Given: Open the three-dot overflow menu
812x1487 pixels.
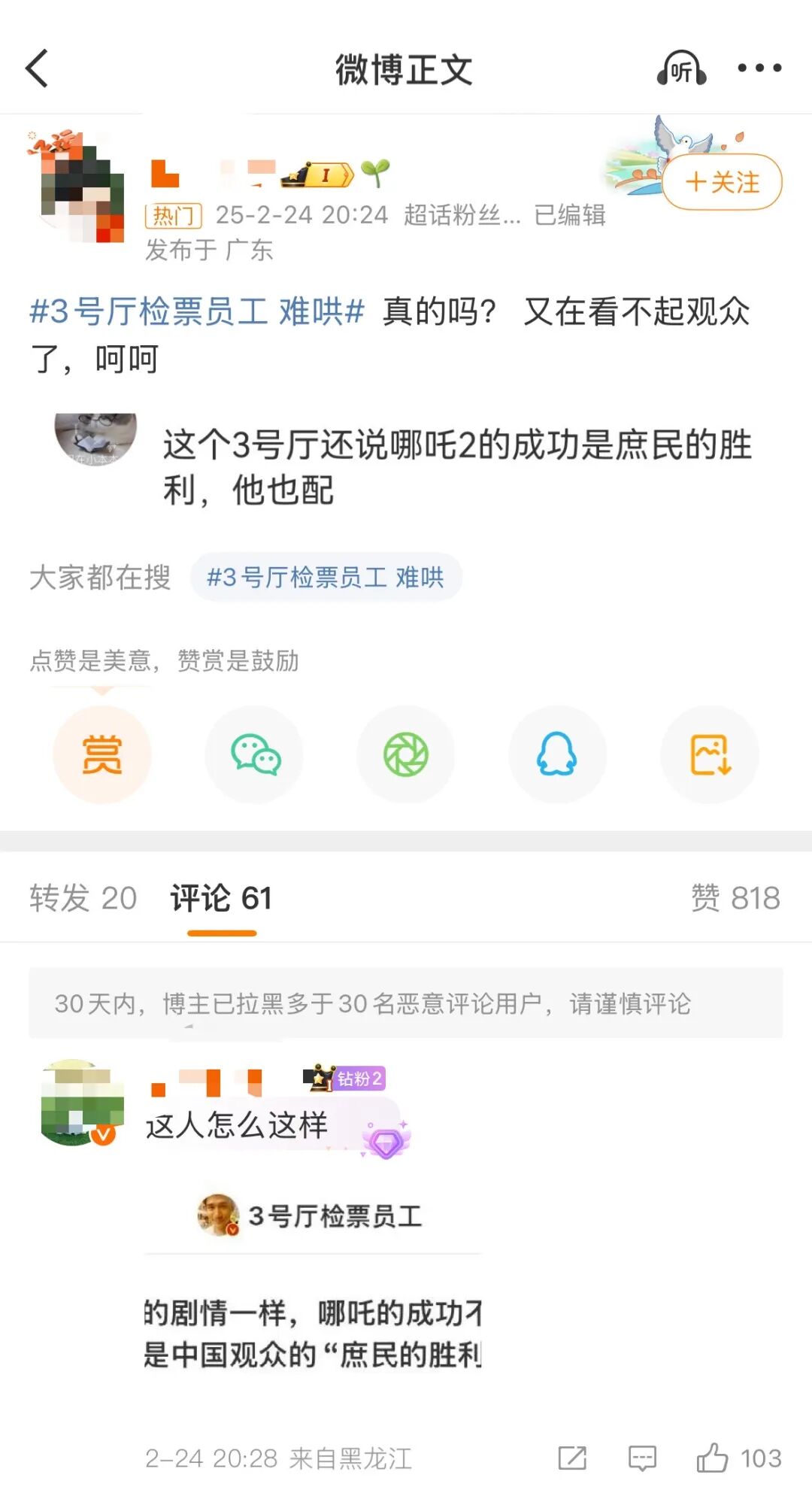Looking at the screenshot, I should 759,68.
